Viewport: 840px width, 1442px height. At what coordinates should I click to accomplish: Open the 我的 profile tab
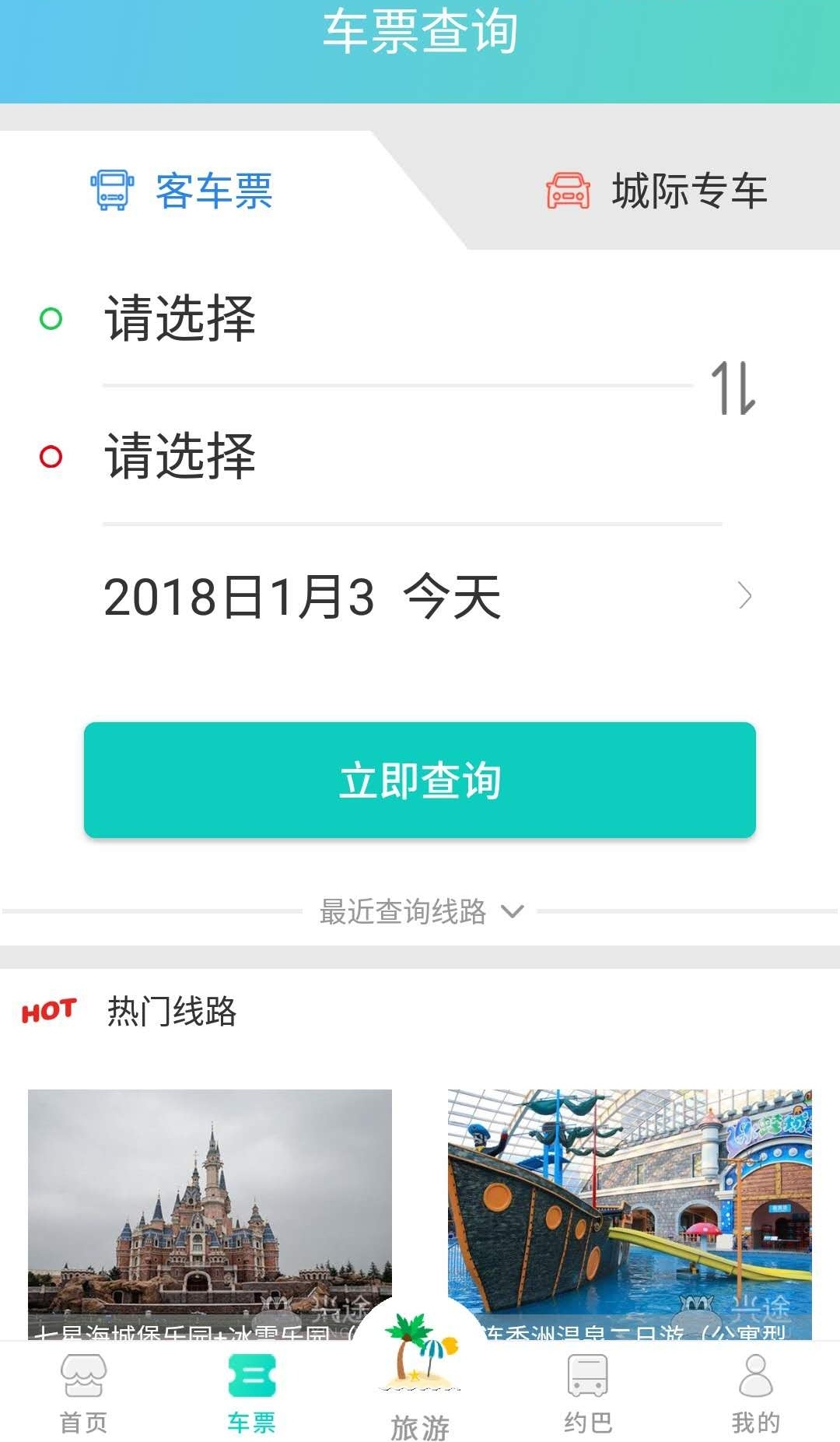[x=755, y=1393]
